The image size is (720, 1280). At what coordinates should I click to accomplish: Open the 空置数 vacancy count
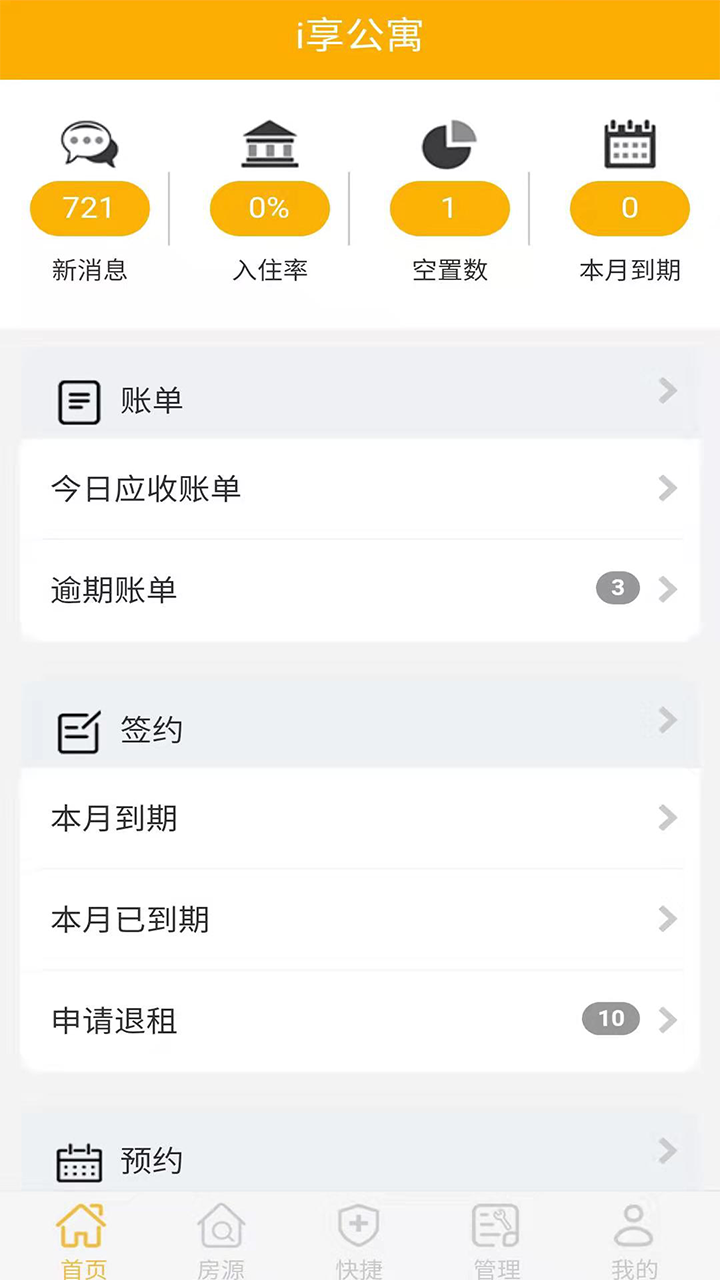tap(450, 202)
